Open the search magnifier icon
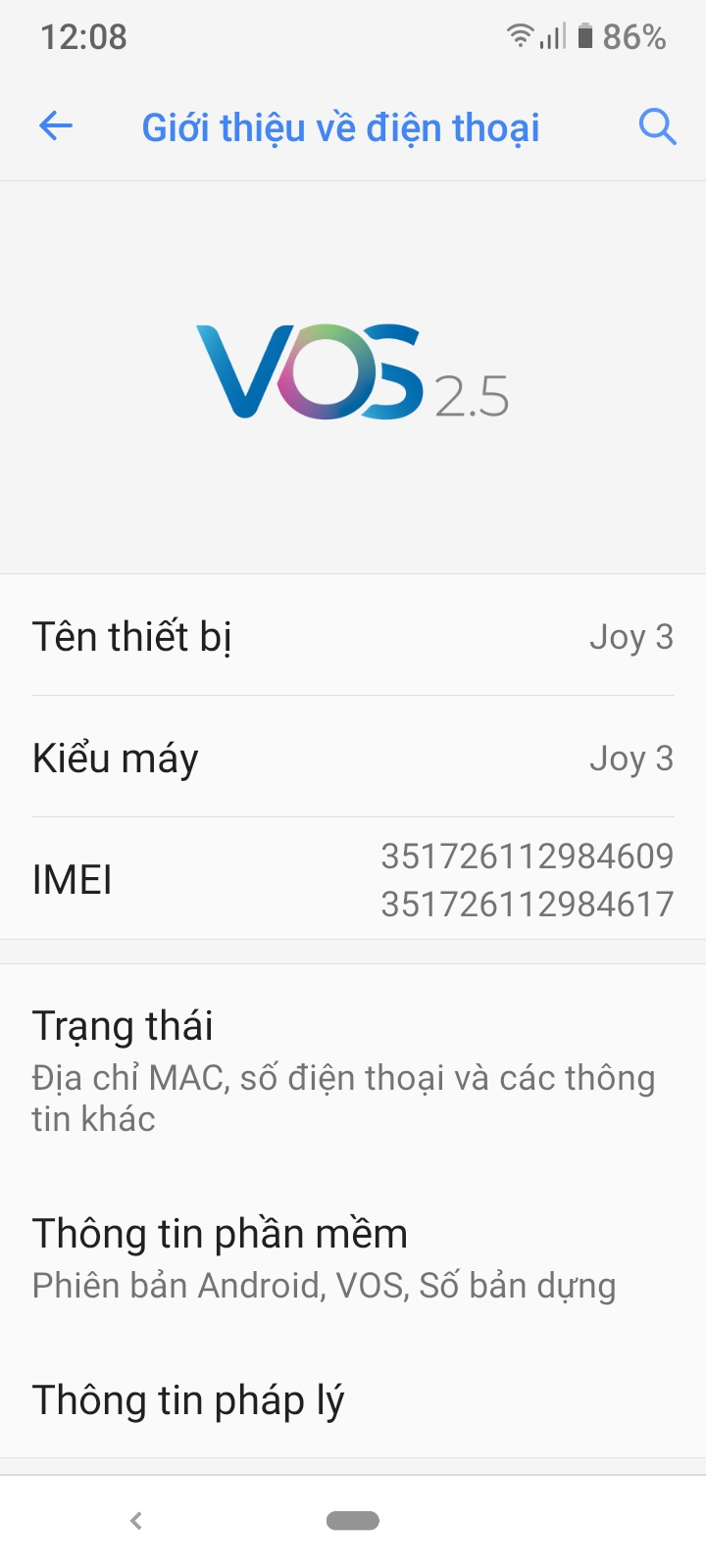Image resolution: width=706 pixels, height=1568 pixels. 657,126
